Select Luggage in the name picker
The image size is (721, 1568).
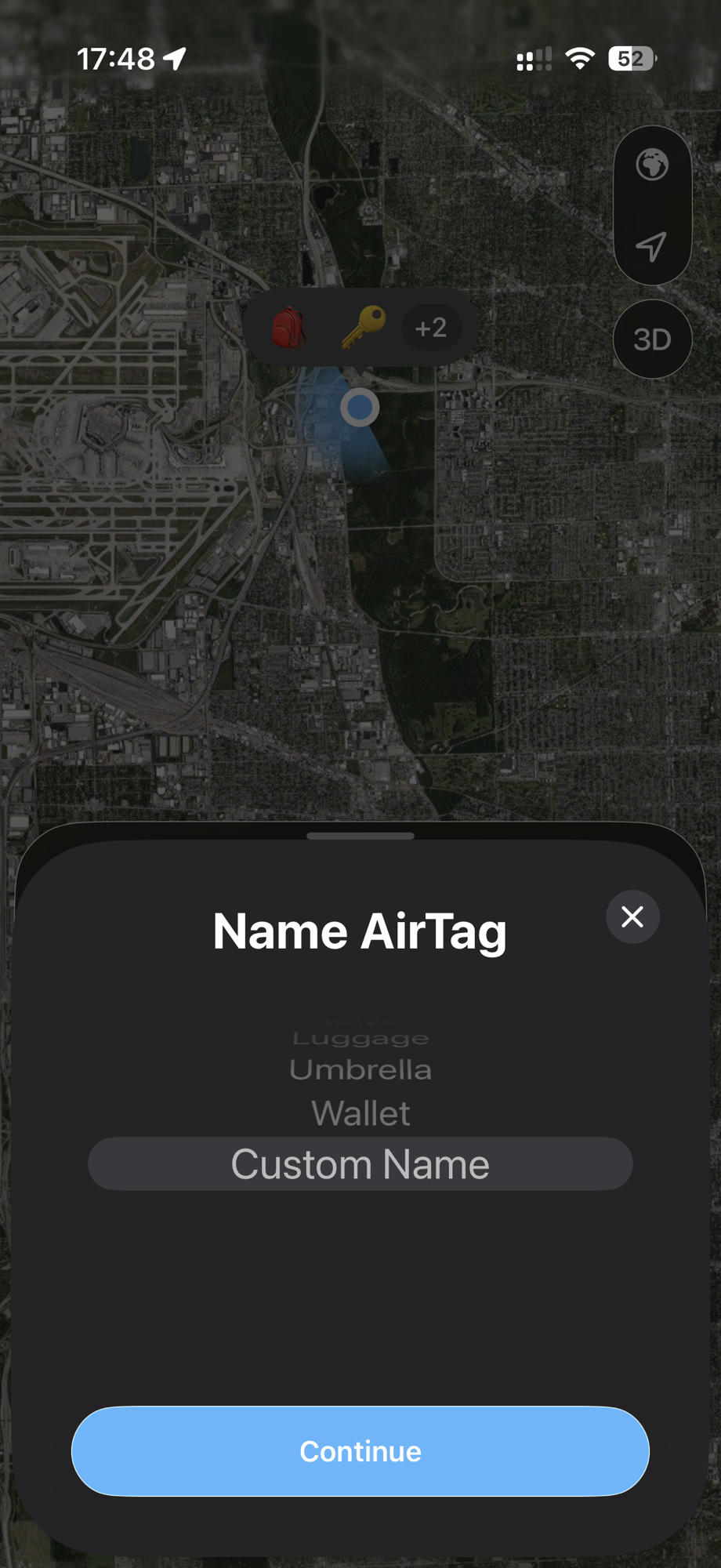pyautogui.click(x=360, y=1039)
